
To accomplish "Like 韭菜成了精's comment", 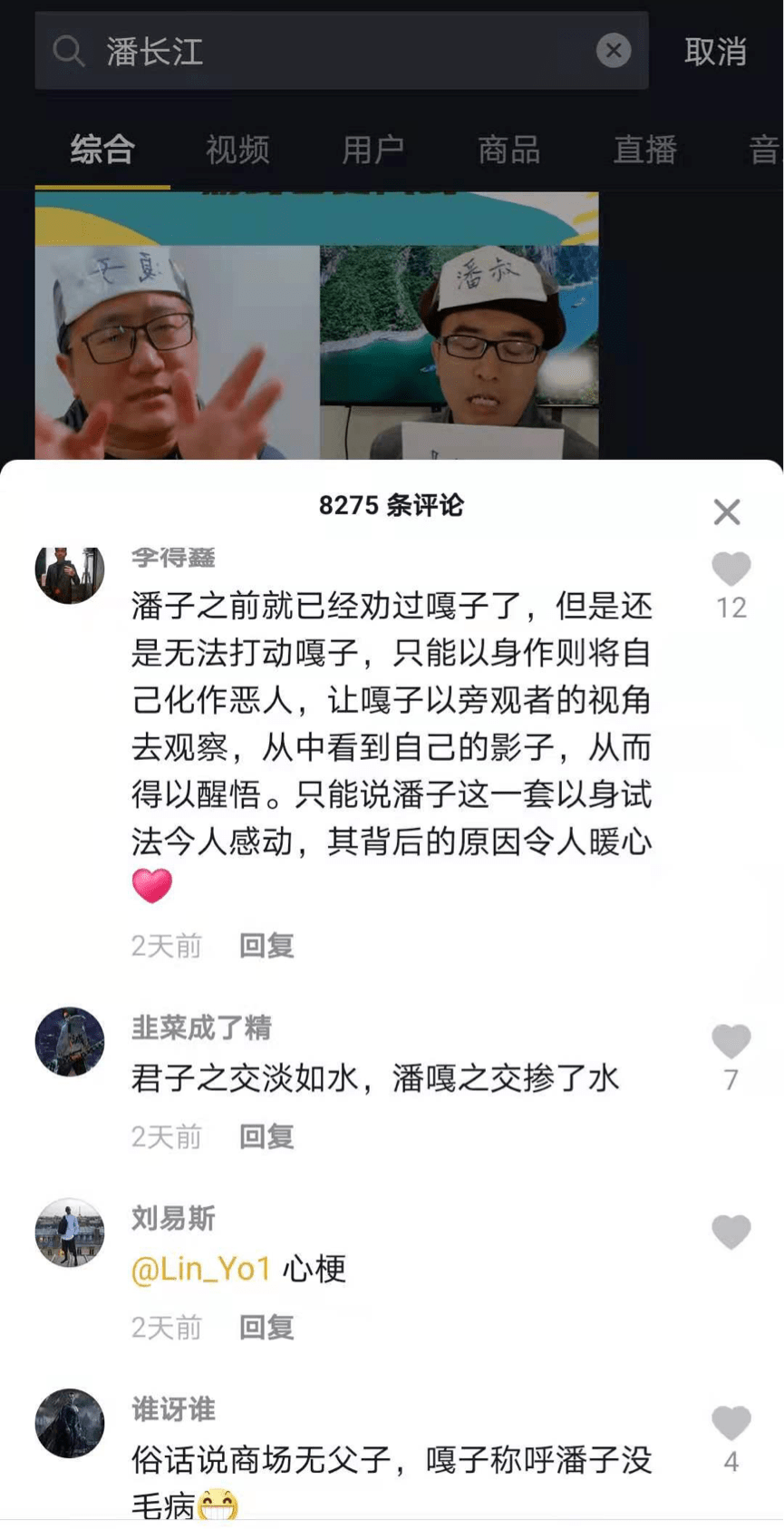I will [x=731, y=1042].
